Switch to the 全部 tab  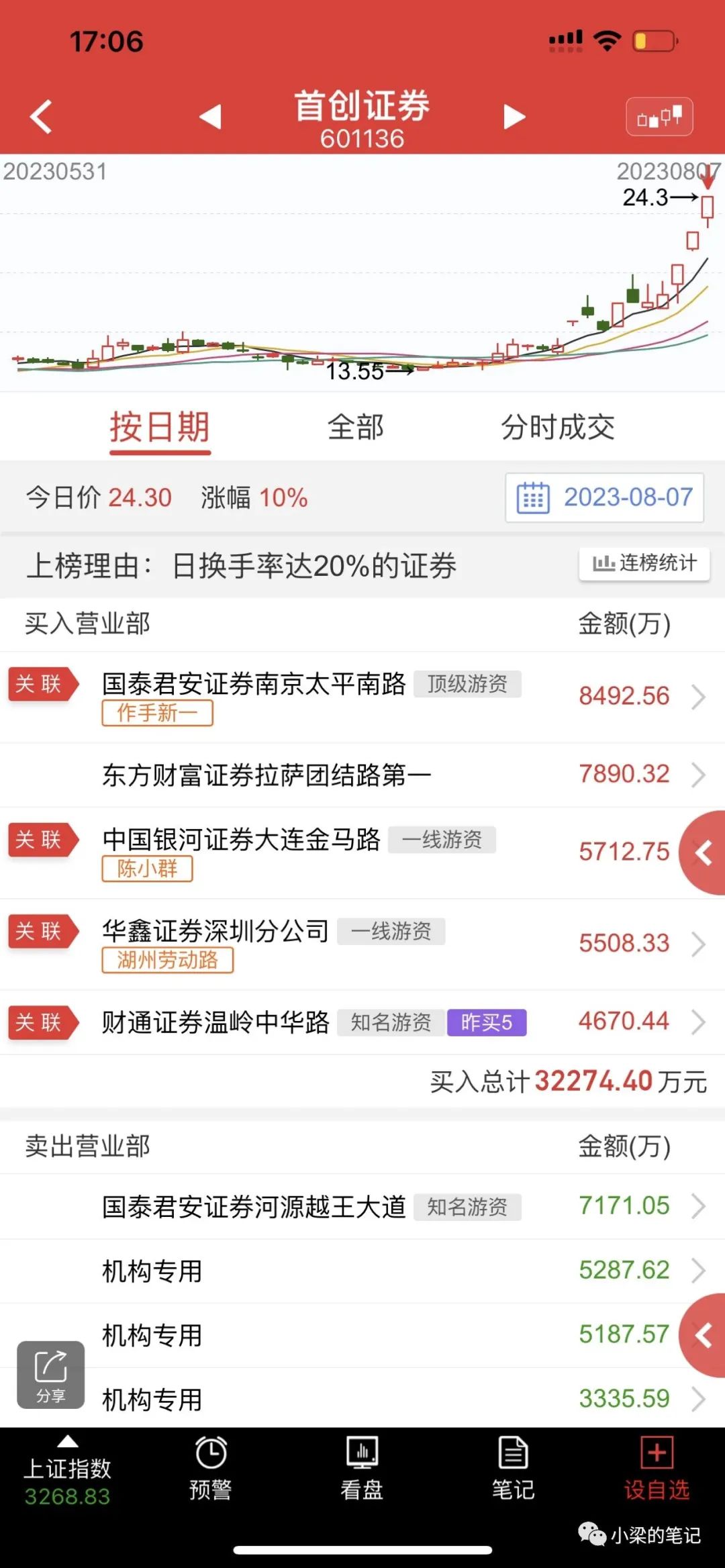(x=355, y=427)
